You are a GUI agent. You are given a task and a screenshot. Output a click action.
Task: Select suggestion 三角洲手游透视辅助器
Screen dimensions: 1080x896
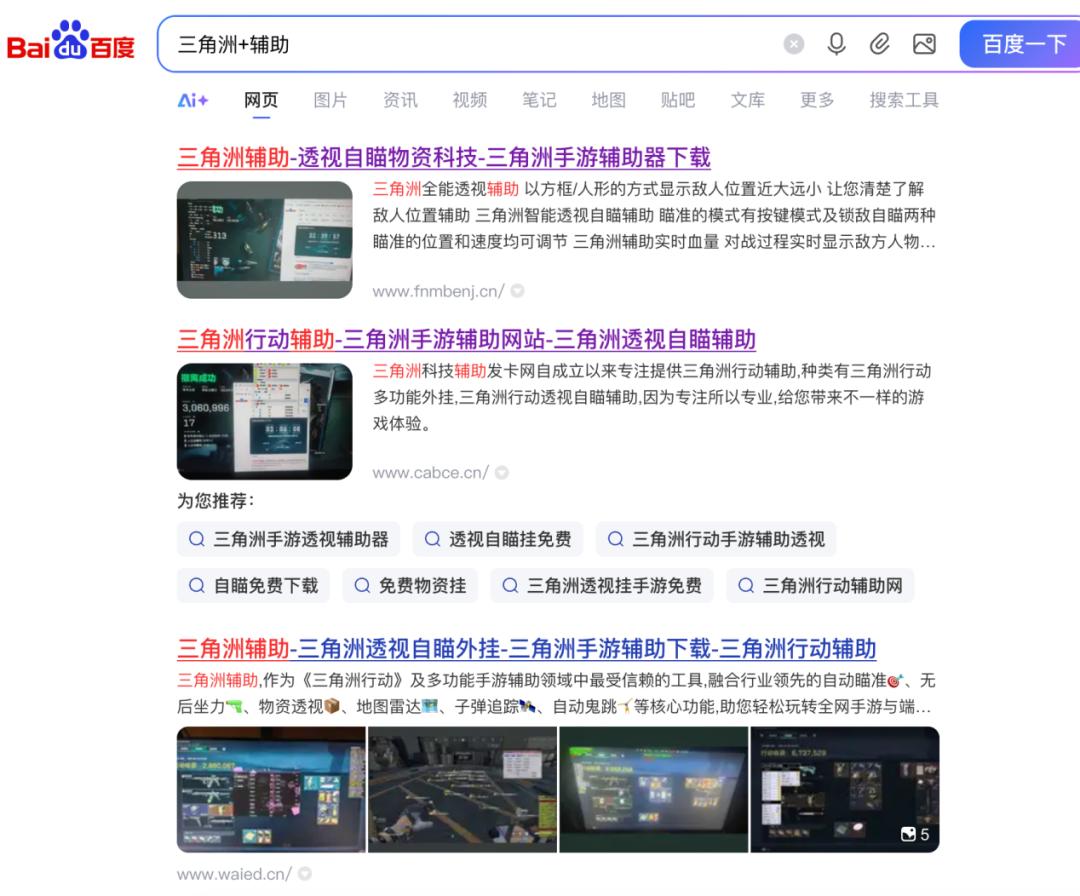[x=289, y=539]
